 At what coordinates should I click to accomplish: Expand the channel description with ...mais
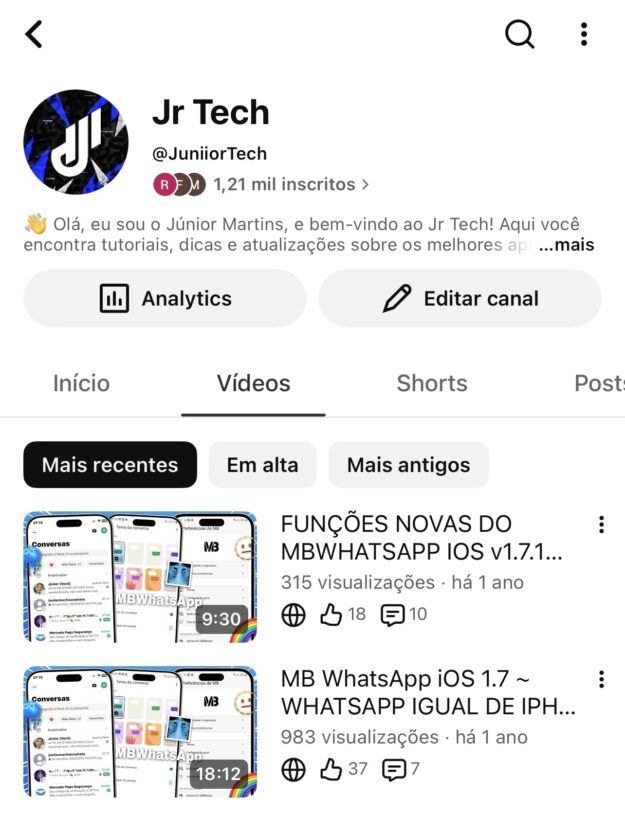[x=566, y=245]
